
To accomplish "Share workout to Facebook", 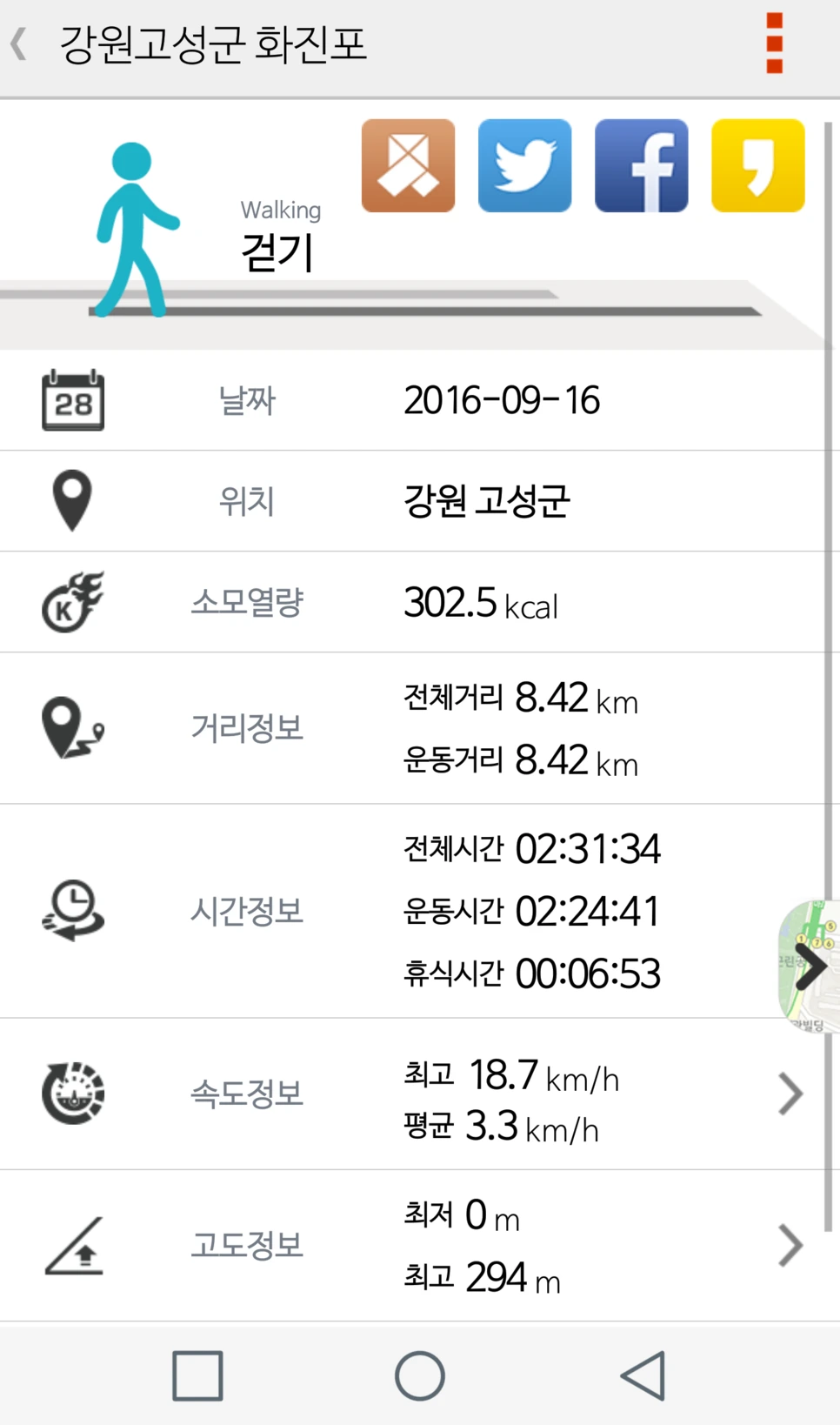I will click(641, 165).
